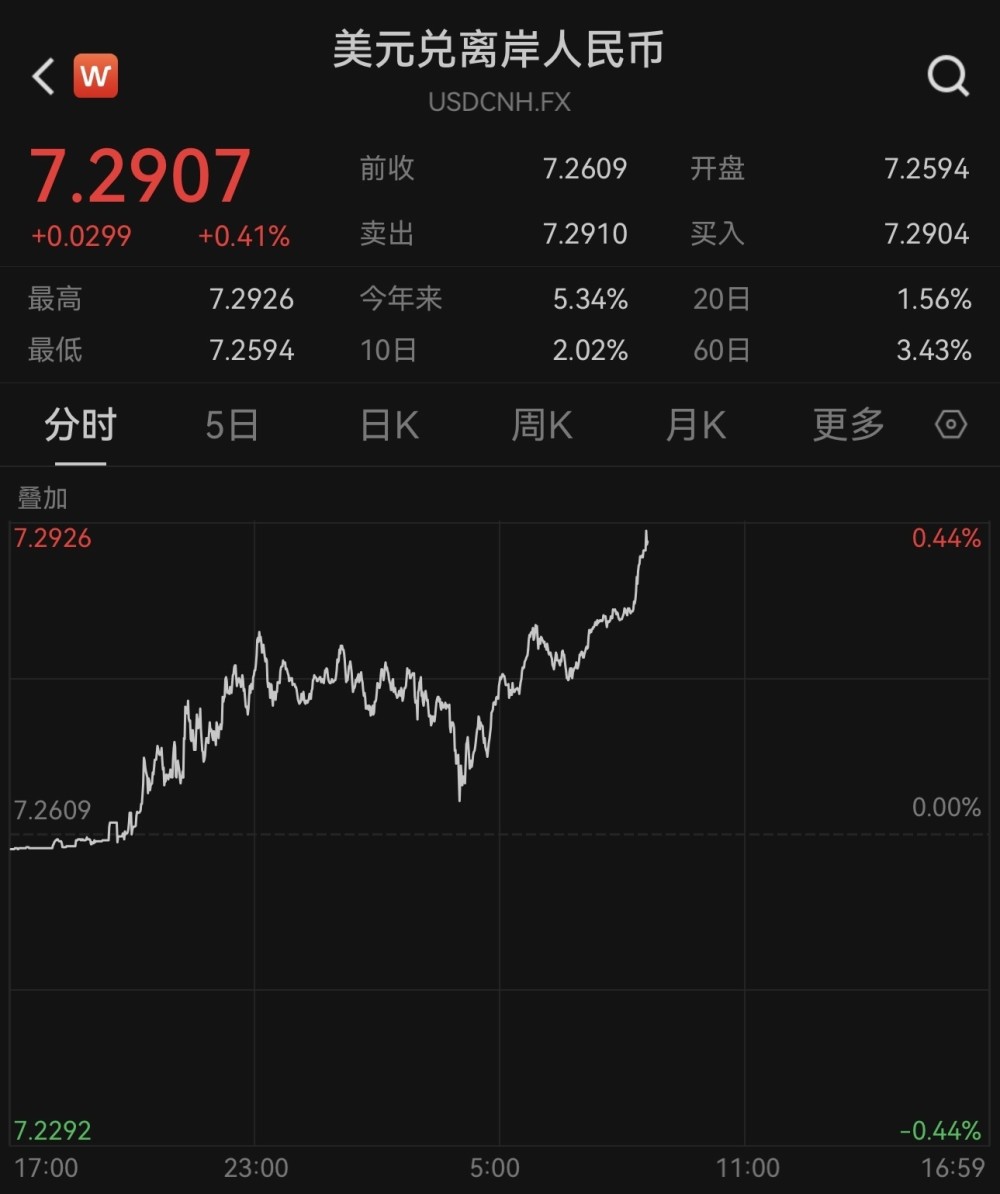Open 月K monthly view selector
Image resolution: width=1000 pixels, height=1194 pixels.
(x=694, y=425)
